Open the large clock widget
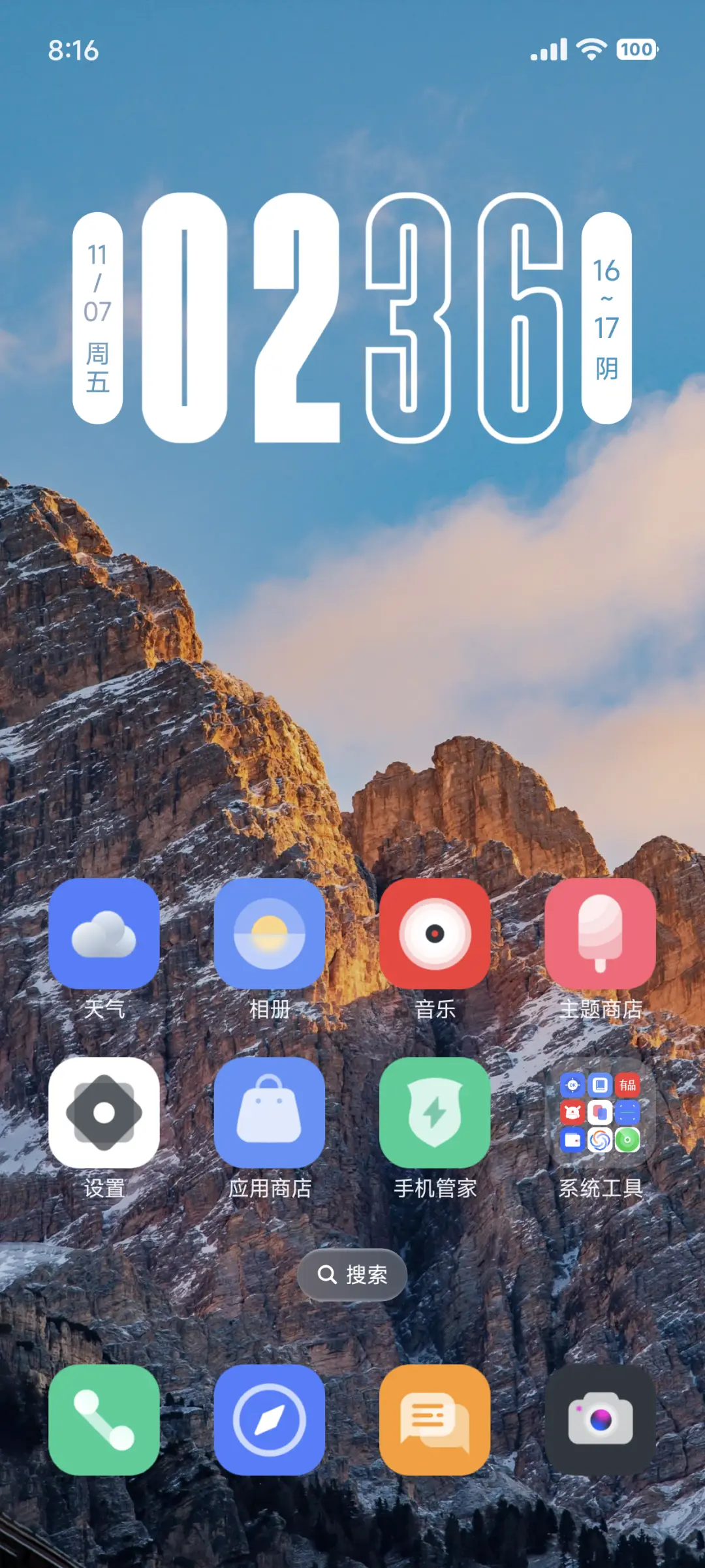The image size is (705, 1568). coord(352,318)
